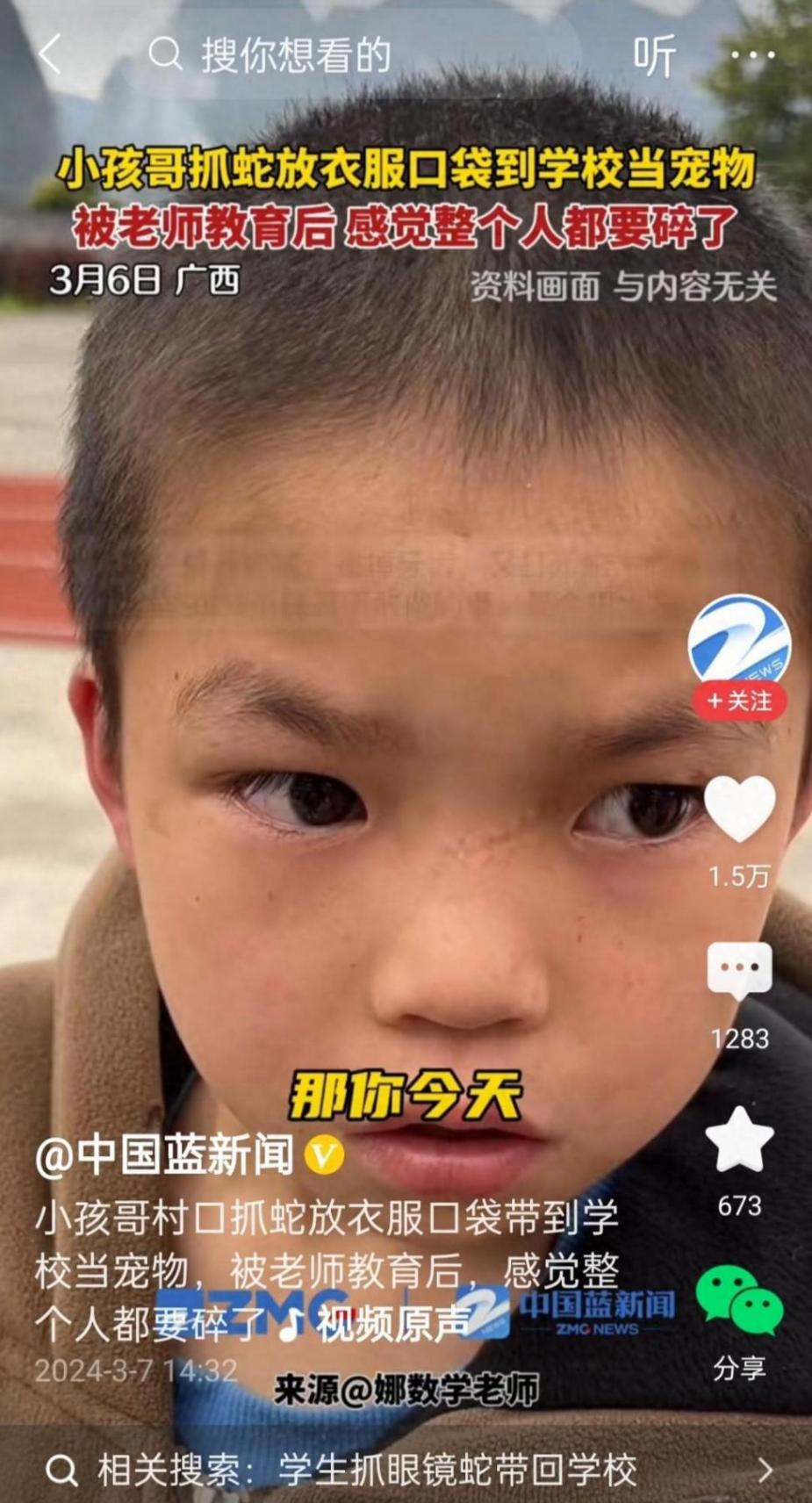Like this video with the heart
The image size is (812, 1503).
click(739, 809)
